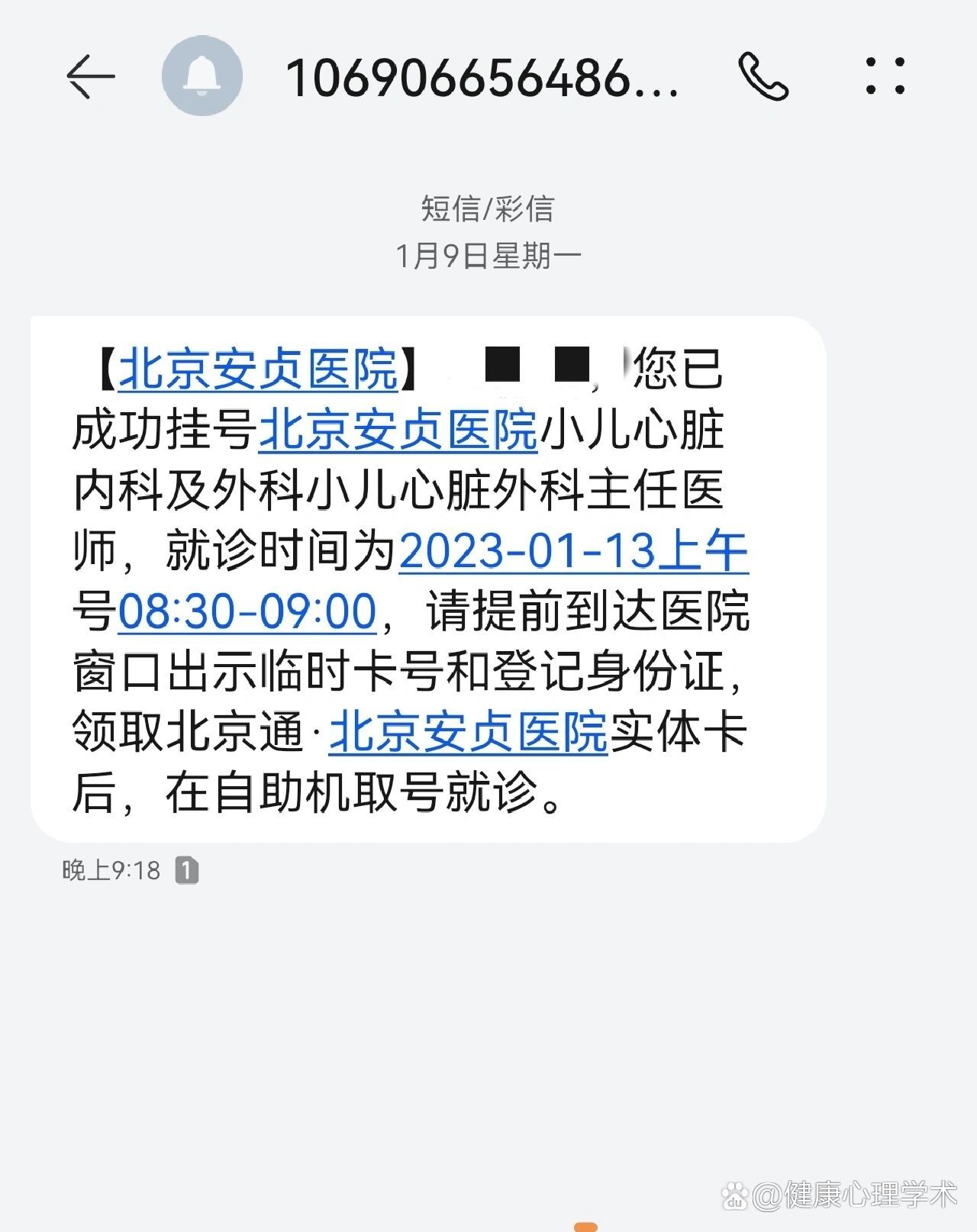Tap the sender's bell avatar

202,76
